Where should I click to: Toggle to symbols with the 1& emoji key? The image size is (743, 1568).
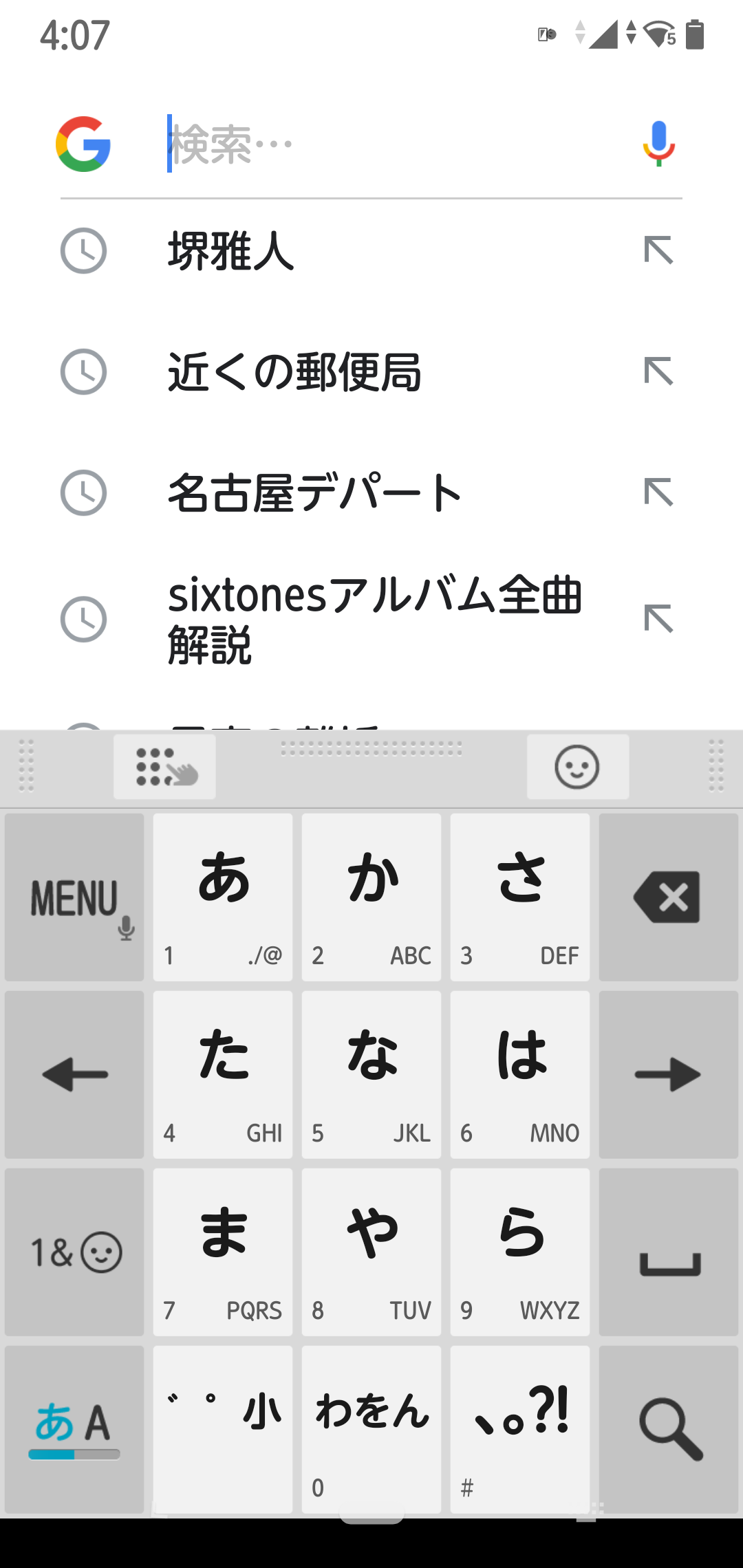pyautogui.click(x=74, y=1252)
